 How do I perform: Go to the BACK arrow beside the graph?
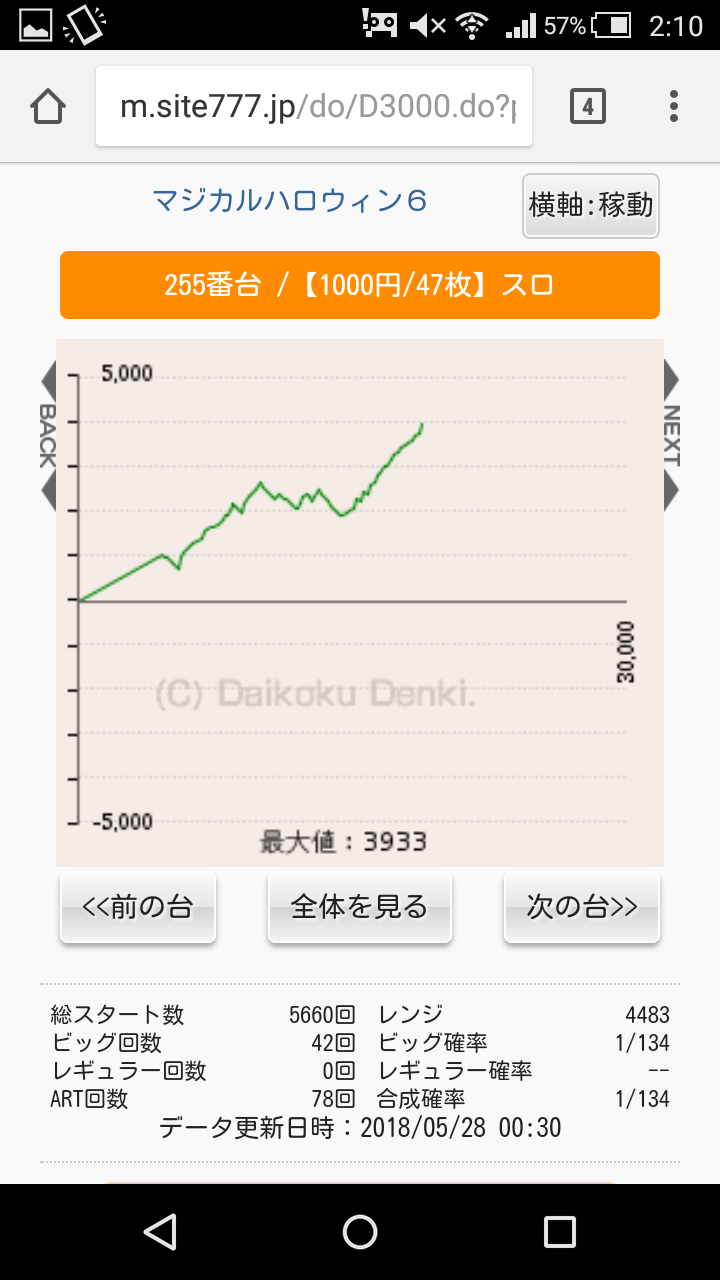[48, 435]
